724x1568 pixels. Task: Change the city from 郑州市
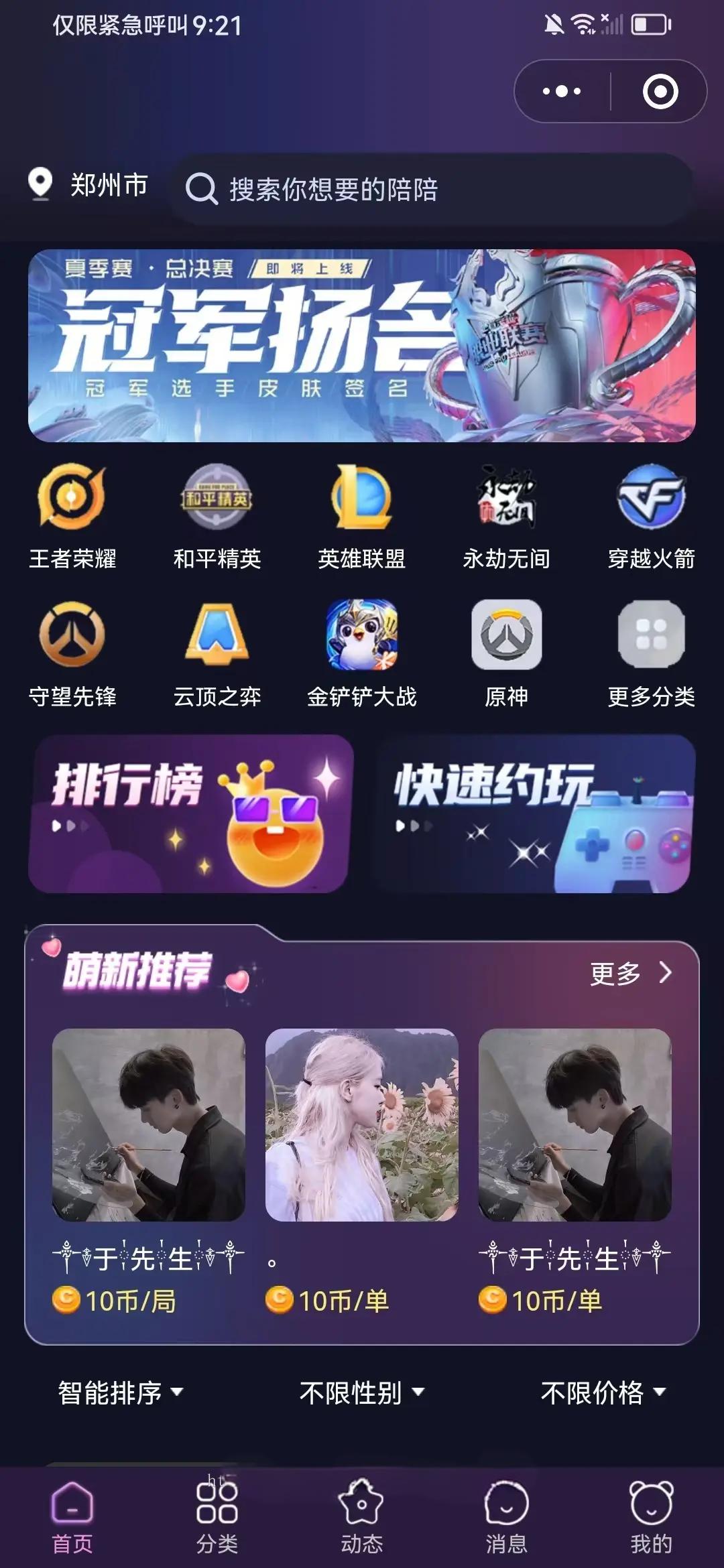pyautogui.click(x=88, y=185)
